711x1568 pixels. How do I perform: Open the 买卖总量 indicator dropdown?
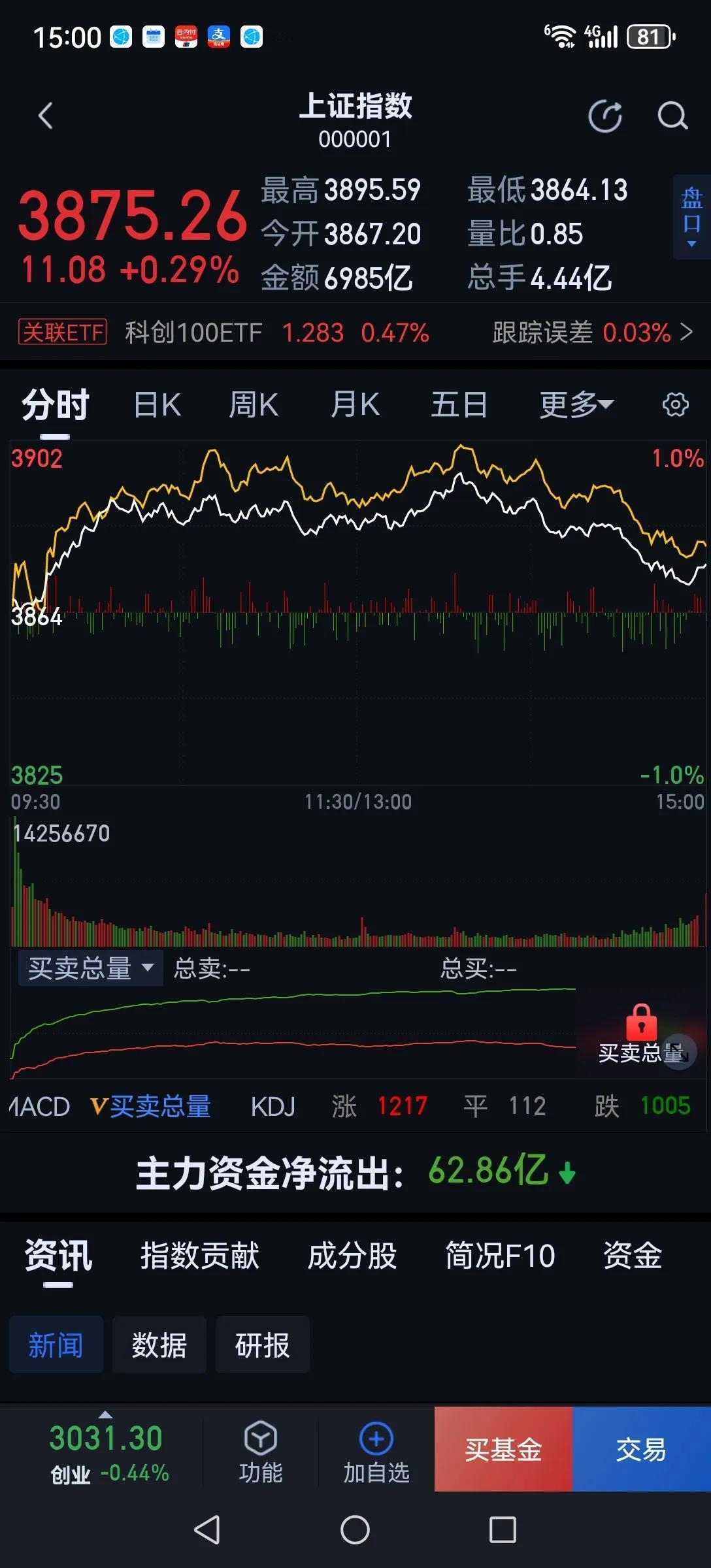(90, 968)
